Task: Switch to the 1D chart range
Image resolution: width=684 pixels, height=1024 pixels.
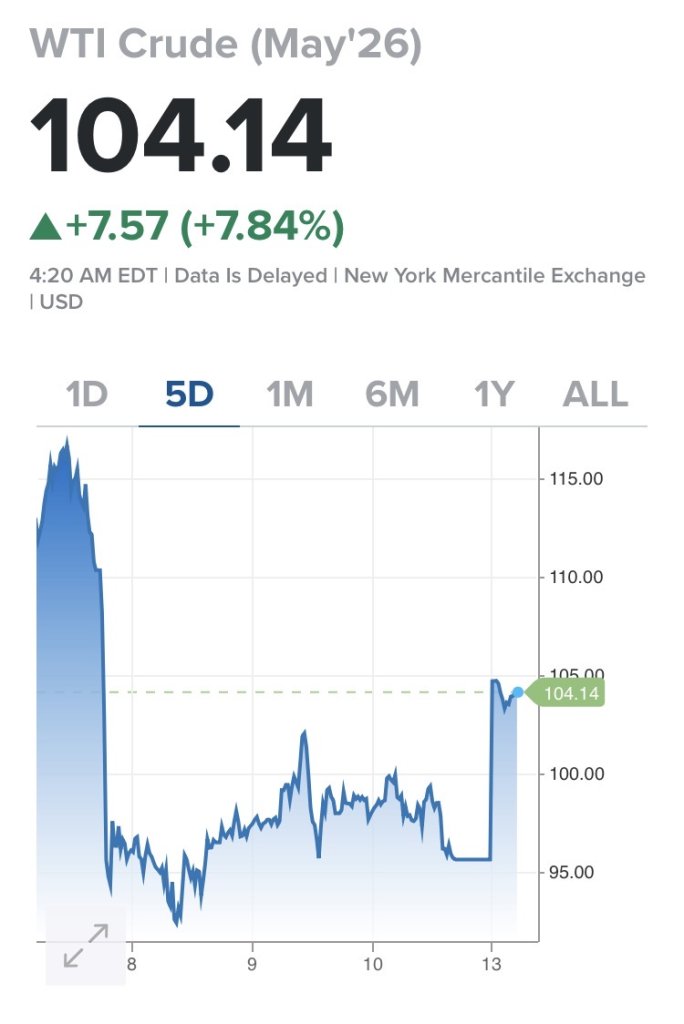Action: point(86,395)
